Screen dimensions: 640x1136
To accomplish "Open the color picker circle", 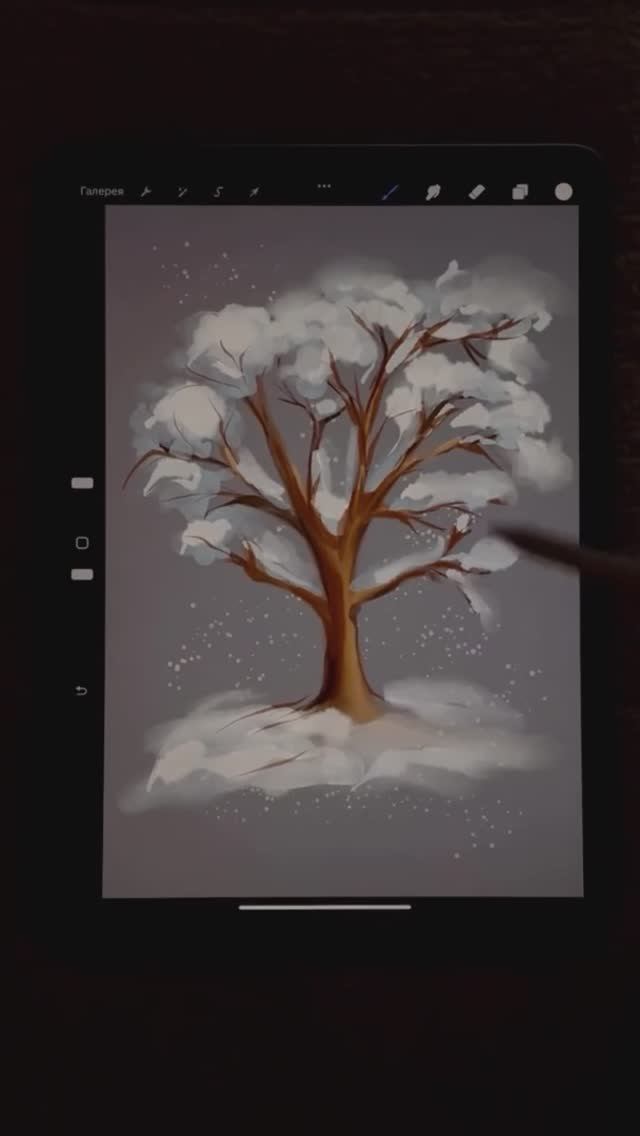I will tap(564, 191).
